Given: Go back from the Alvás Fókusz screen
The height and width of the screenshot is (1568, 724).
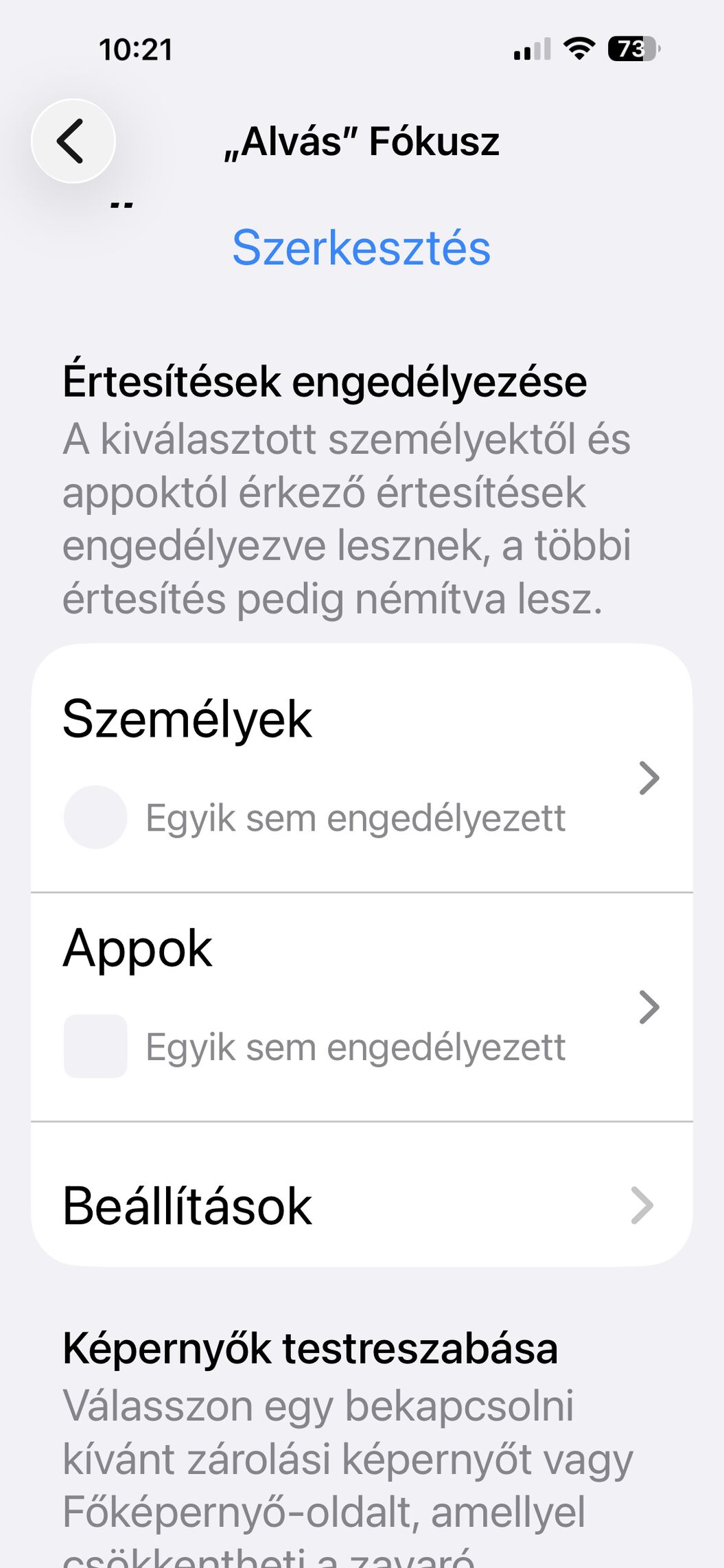Looking at the screenshot, I should click(73, 141).
